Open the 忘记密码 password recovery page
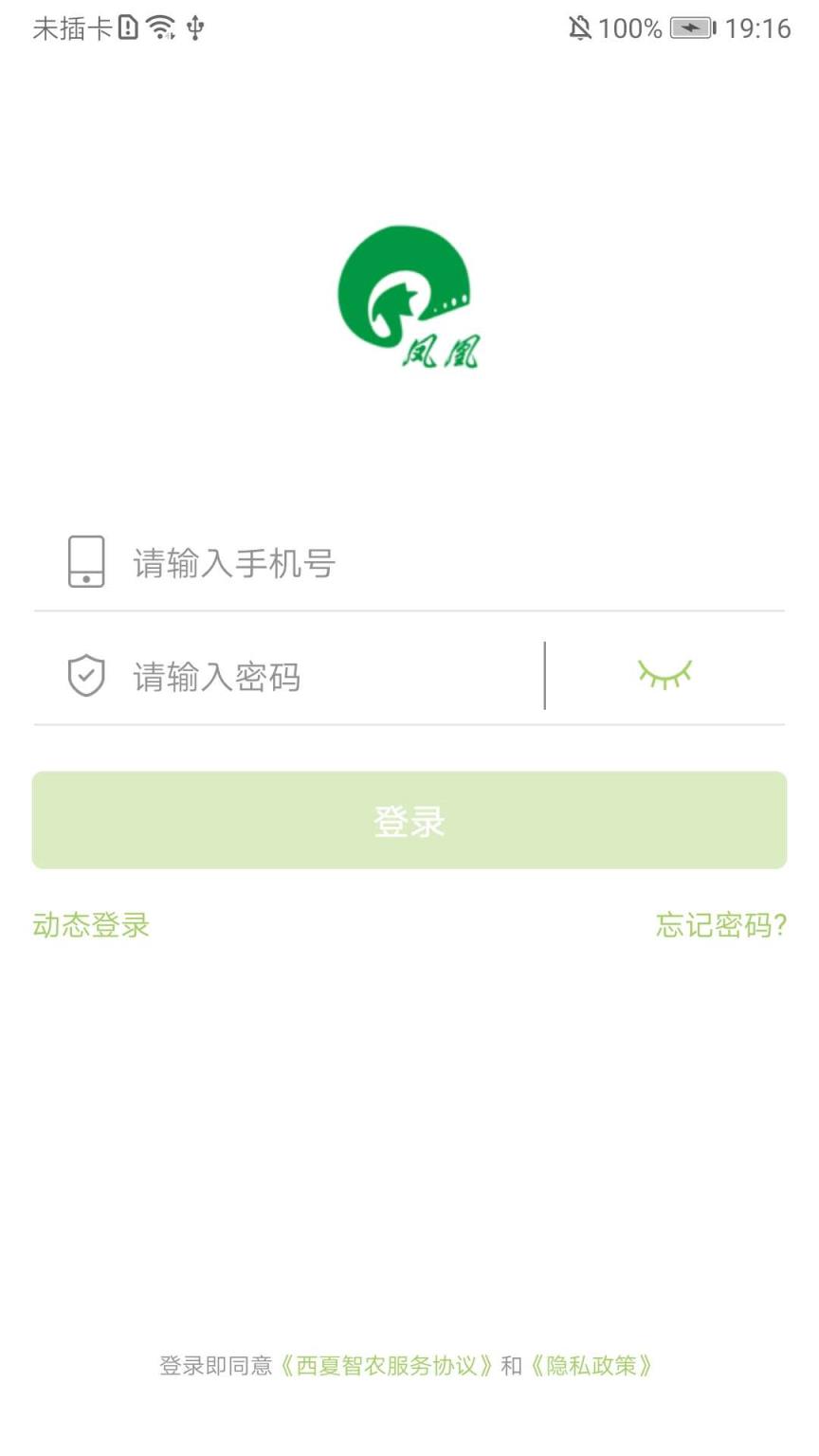 [719, 925]
